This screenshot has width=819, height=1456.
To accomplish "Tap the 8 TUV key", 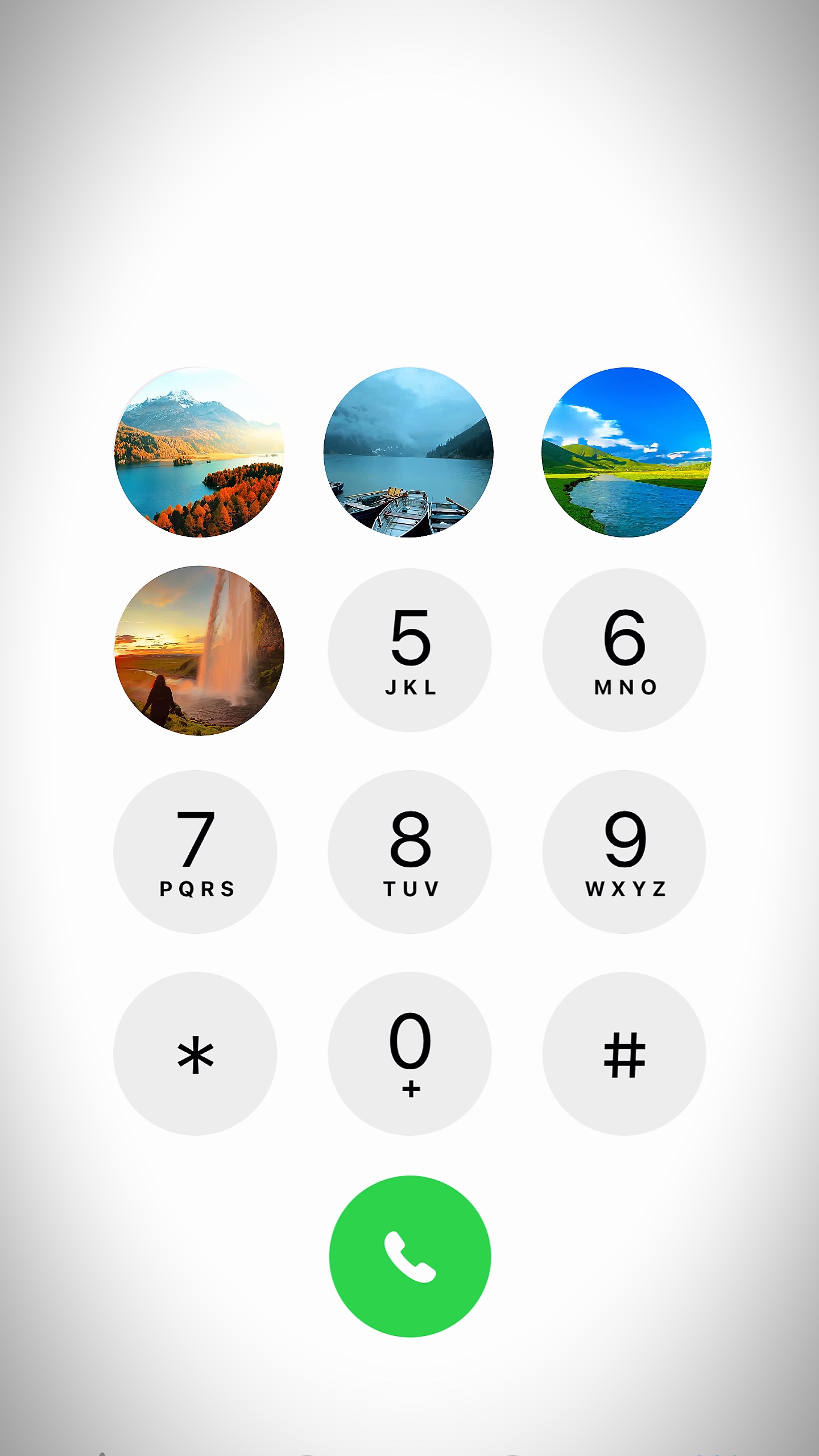I will point(409,851).
